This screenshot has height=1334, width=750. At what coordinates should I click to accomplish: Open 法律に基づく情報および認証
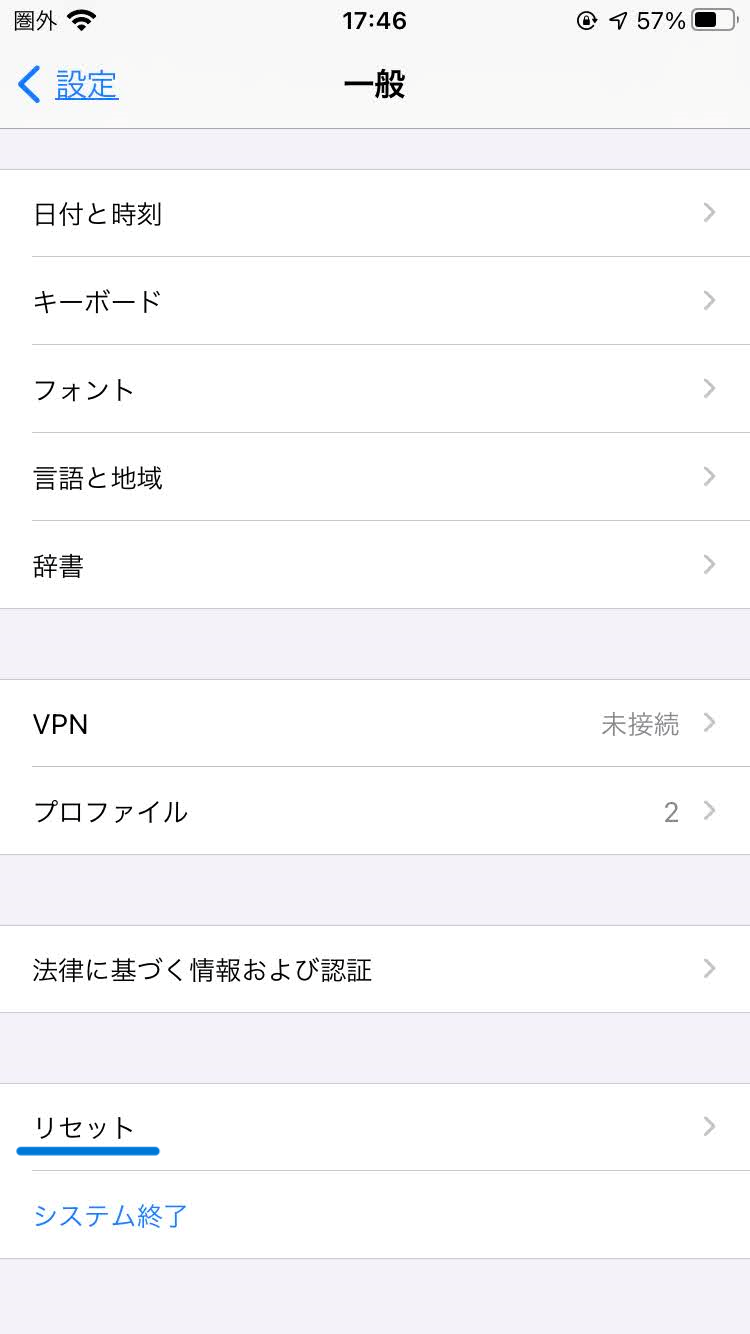pyautogui.click(x=375, y=969)
